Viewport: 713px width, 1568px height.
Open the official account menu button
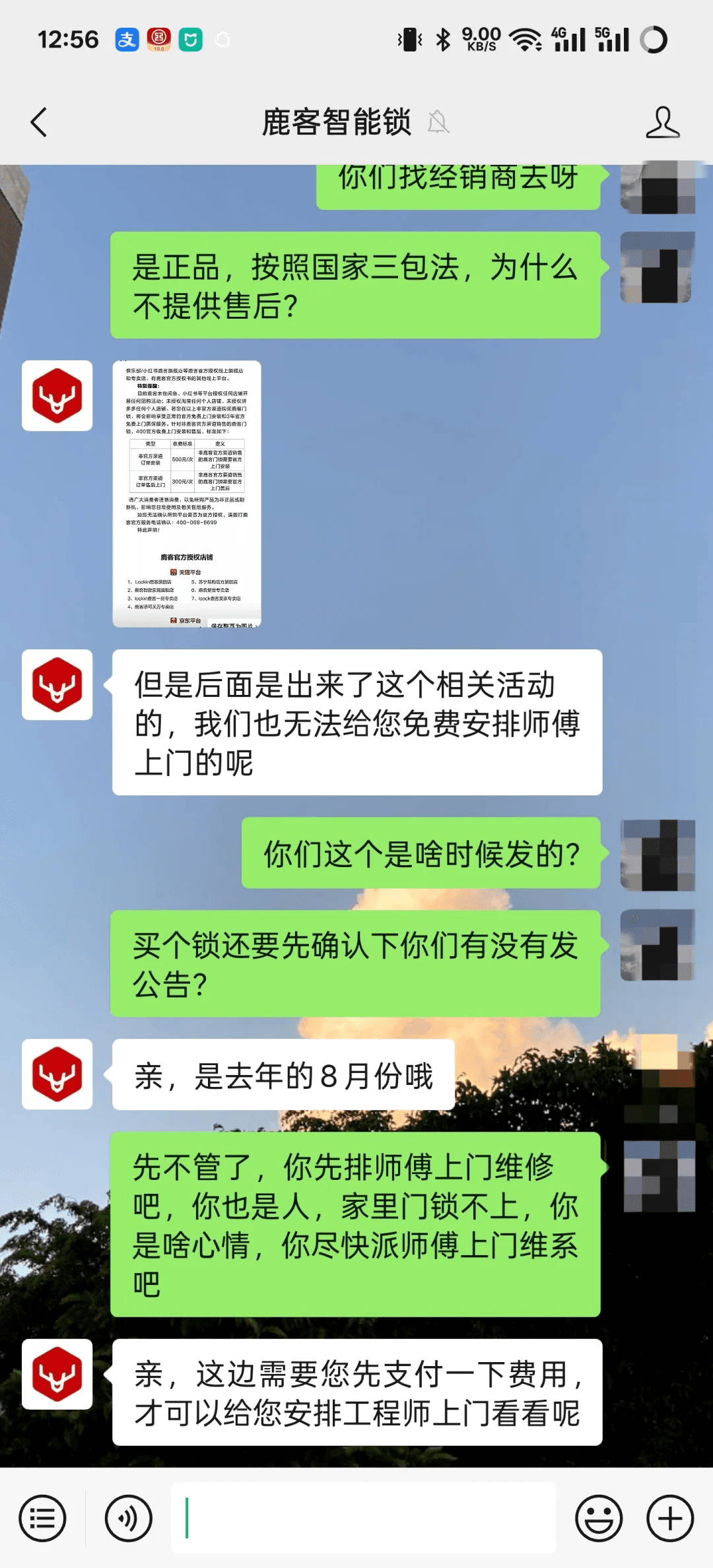tap(43, 1519)
